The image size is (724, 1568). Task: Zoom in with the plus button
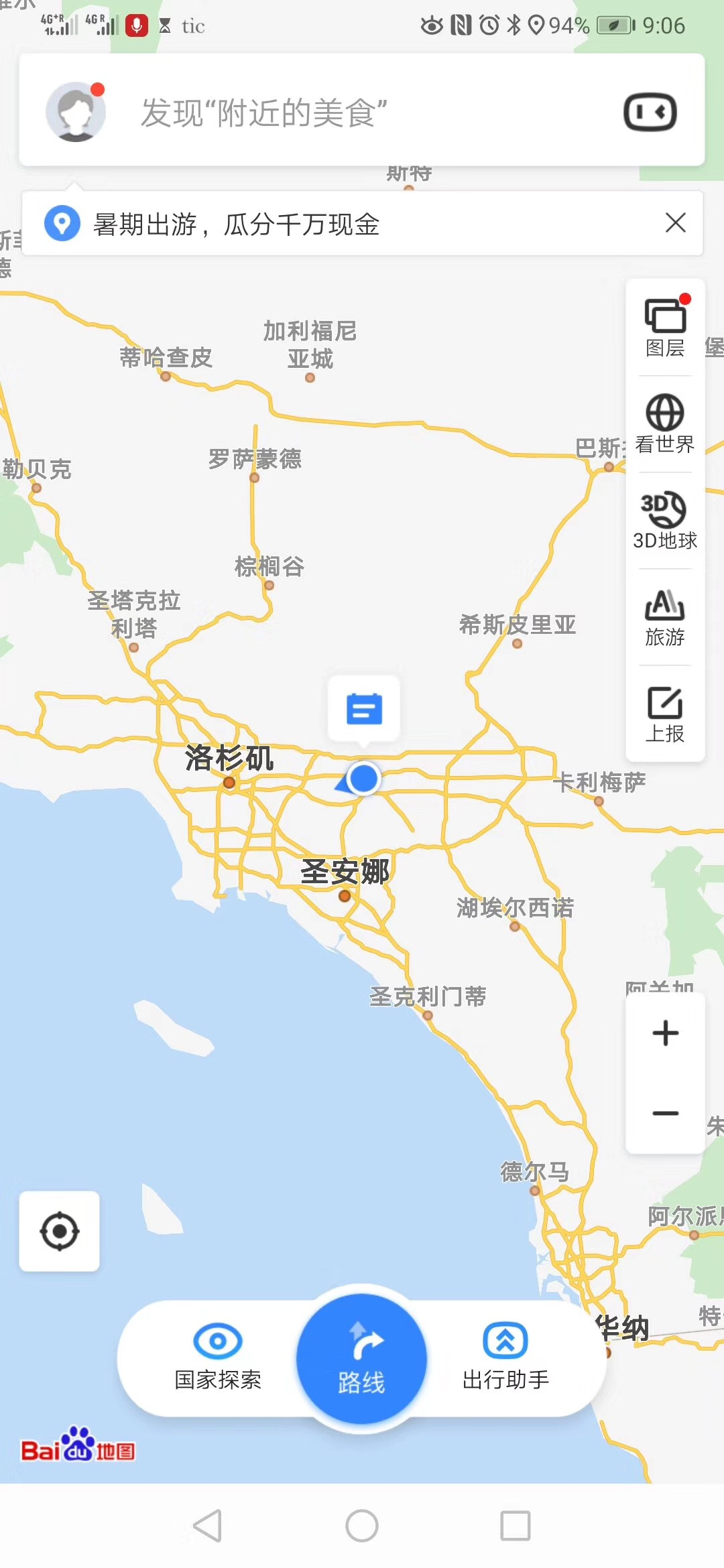(x=665, y=1033)
